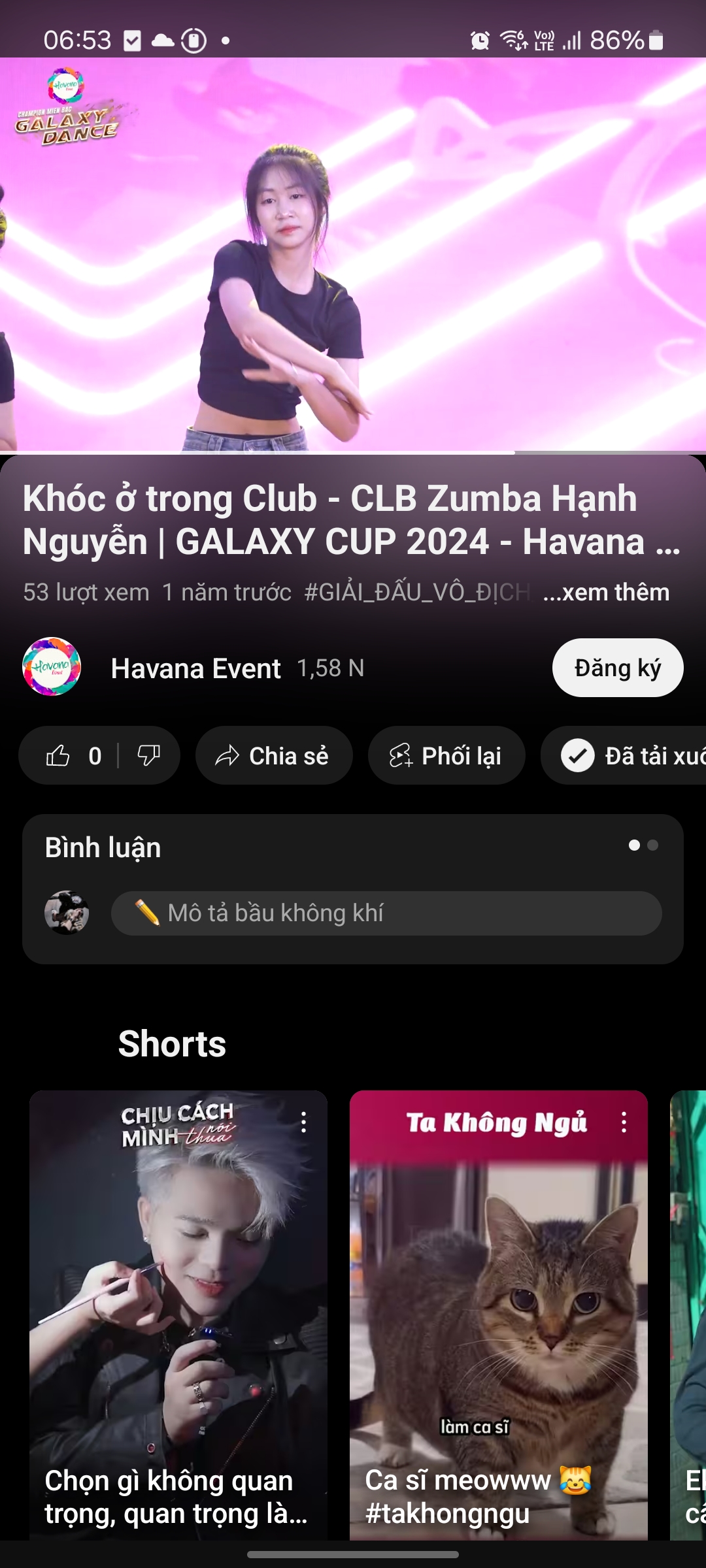Subscribe with the Đăng ký button
Image resolution: width=706 pixels, height=1568 pixels.
point(617,668)
